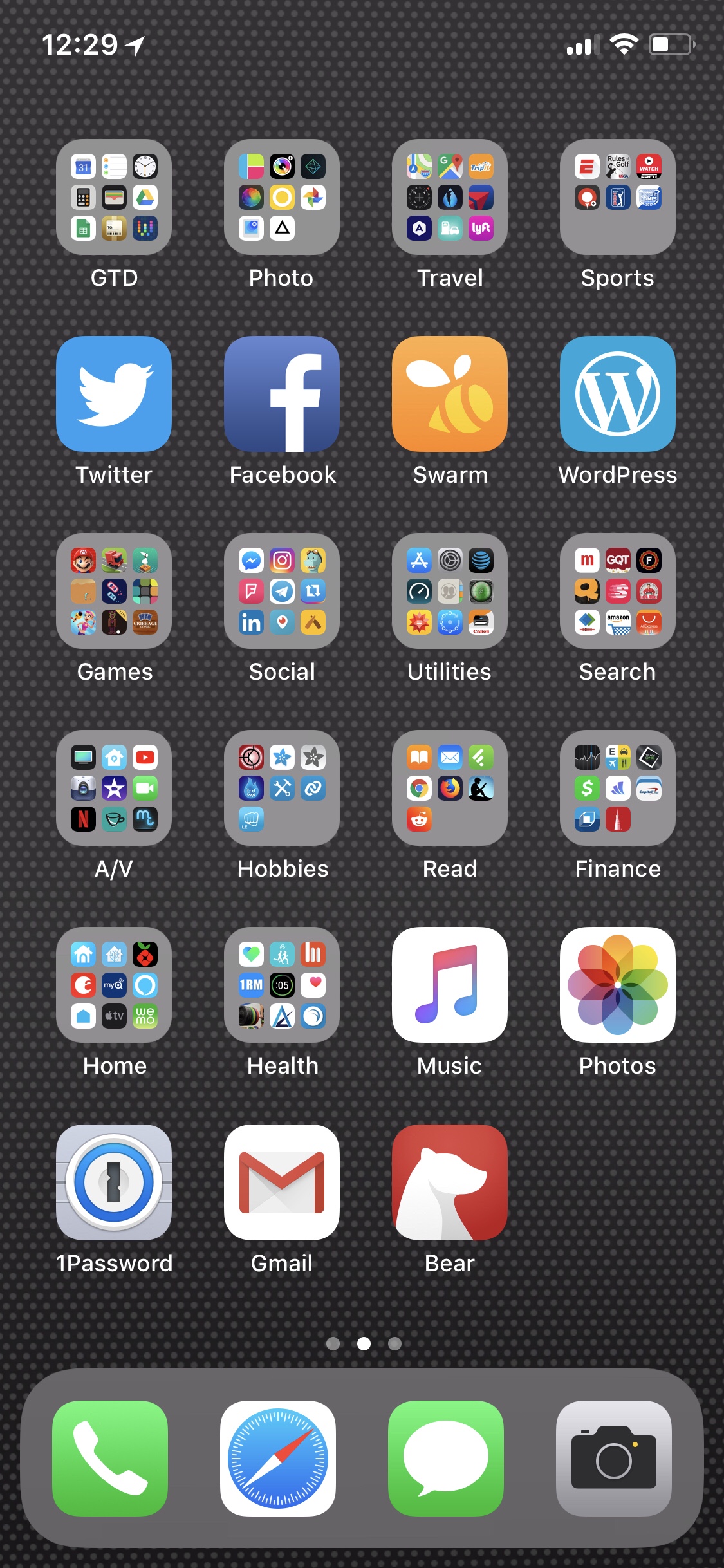
Task: Open the Sports folder
Action: (618, 197)
